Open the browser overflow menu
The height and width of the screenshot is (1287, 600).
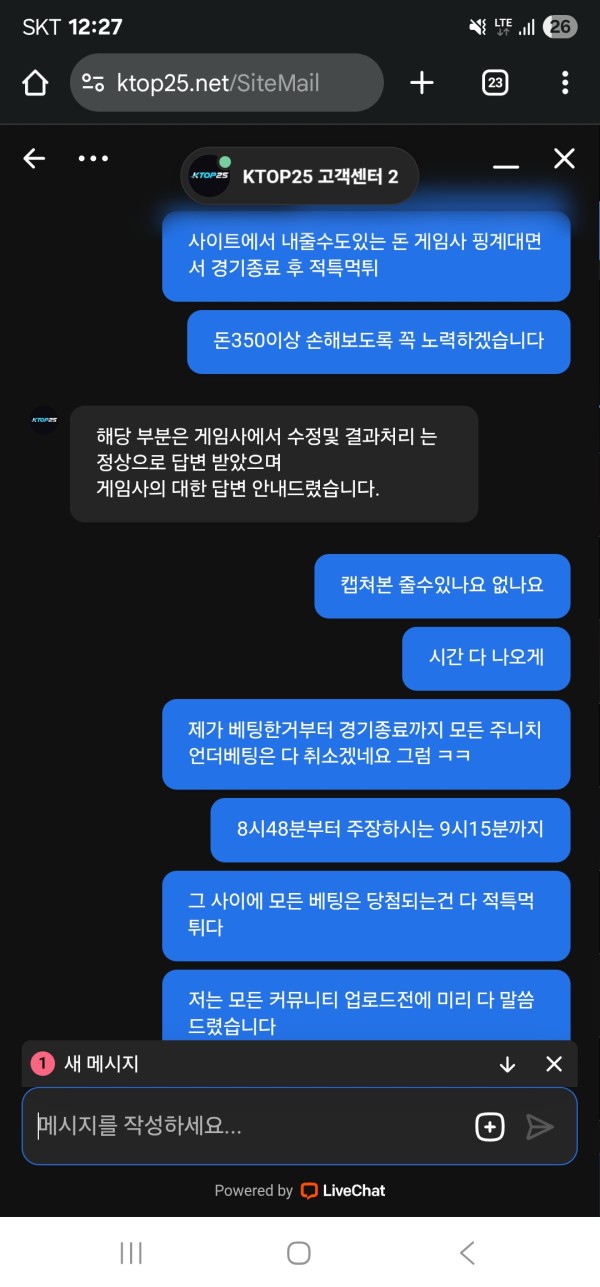pyautogui.click(x=565, y=83)
